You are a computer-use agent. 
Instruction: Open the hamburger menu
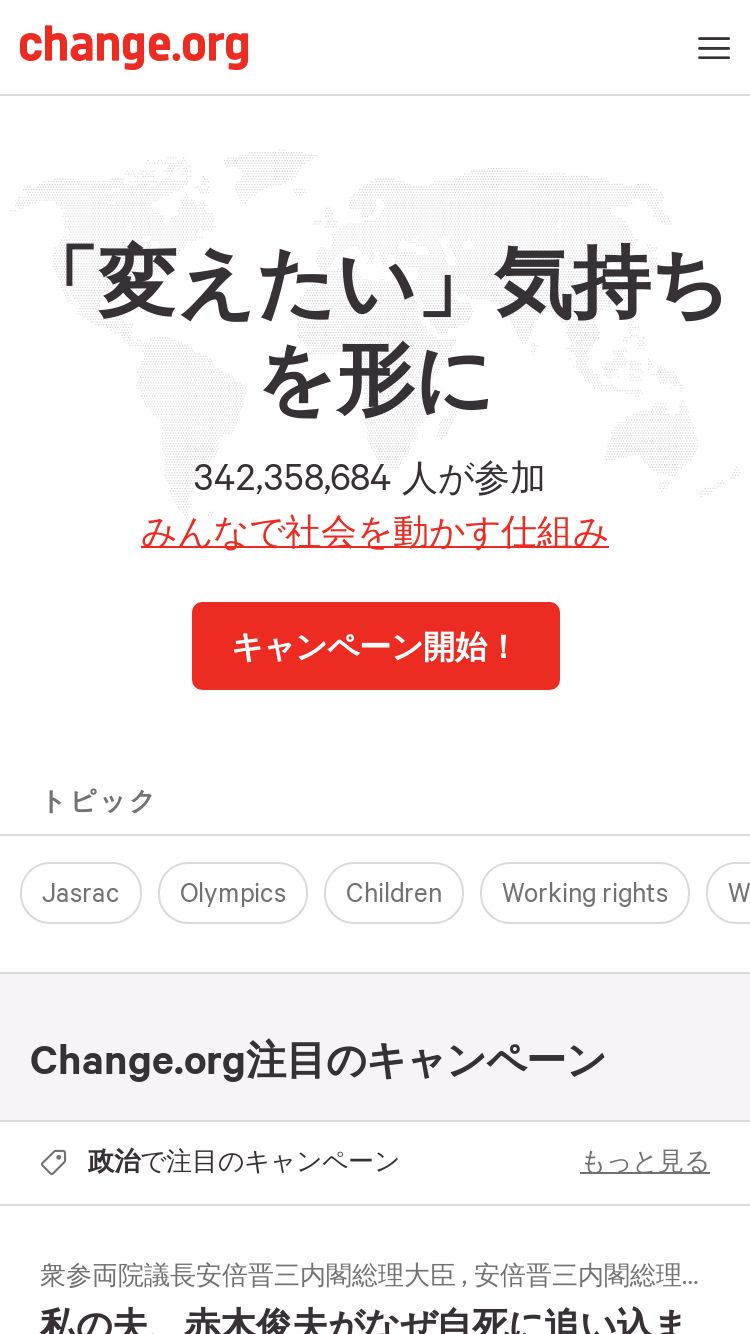713,48
